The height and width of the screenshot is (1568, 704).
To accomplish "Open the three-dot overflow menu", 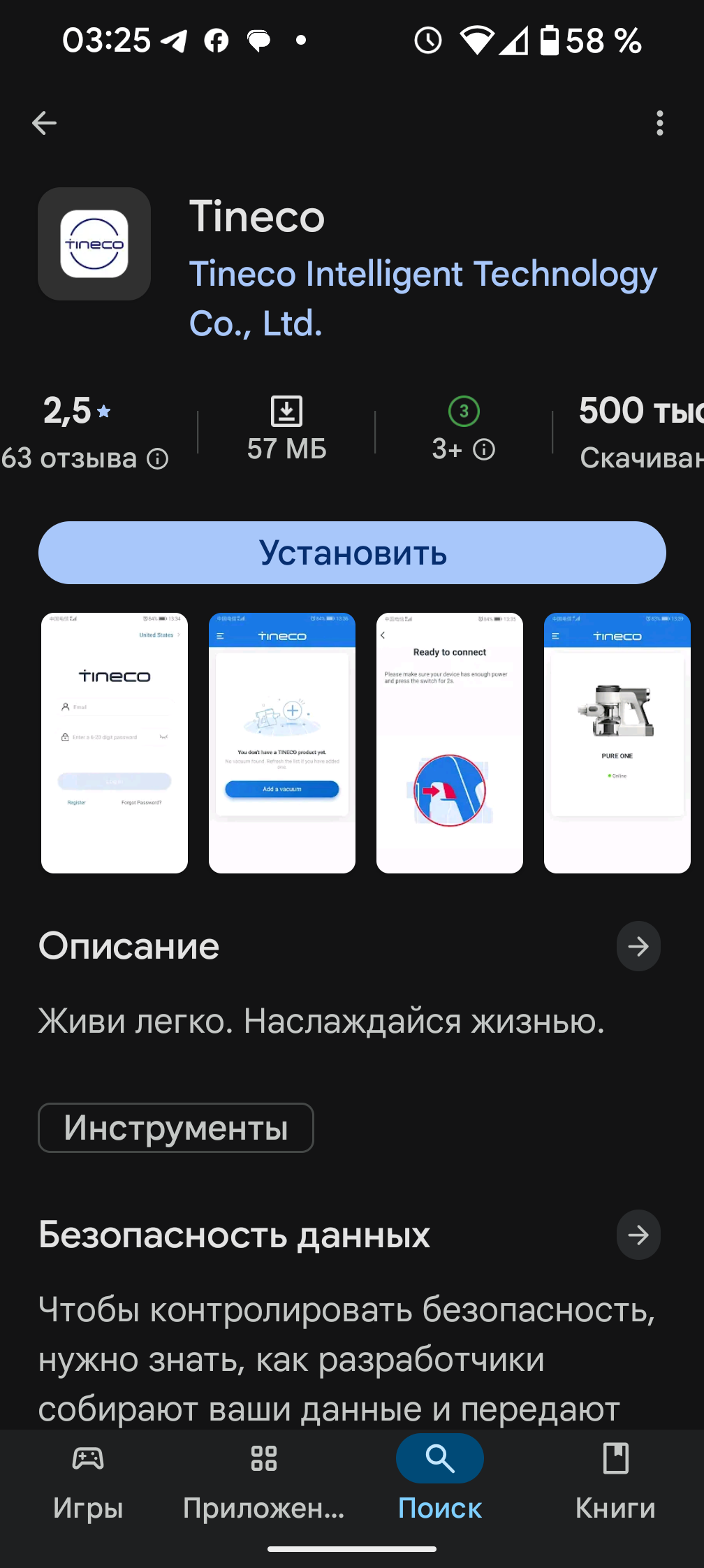I will point(659,123).
